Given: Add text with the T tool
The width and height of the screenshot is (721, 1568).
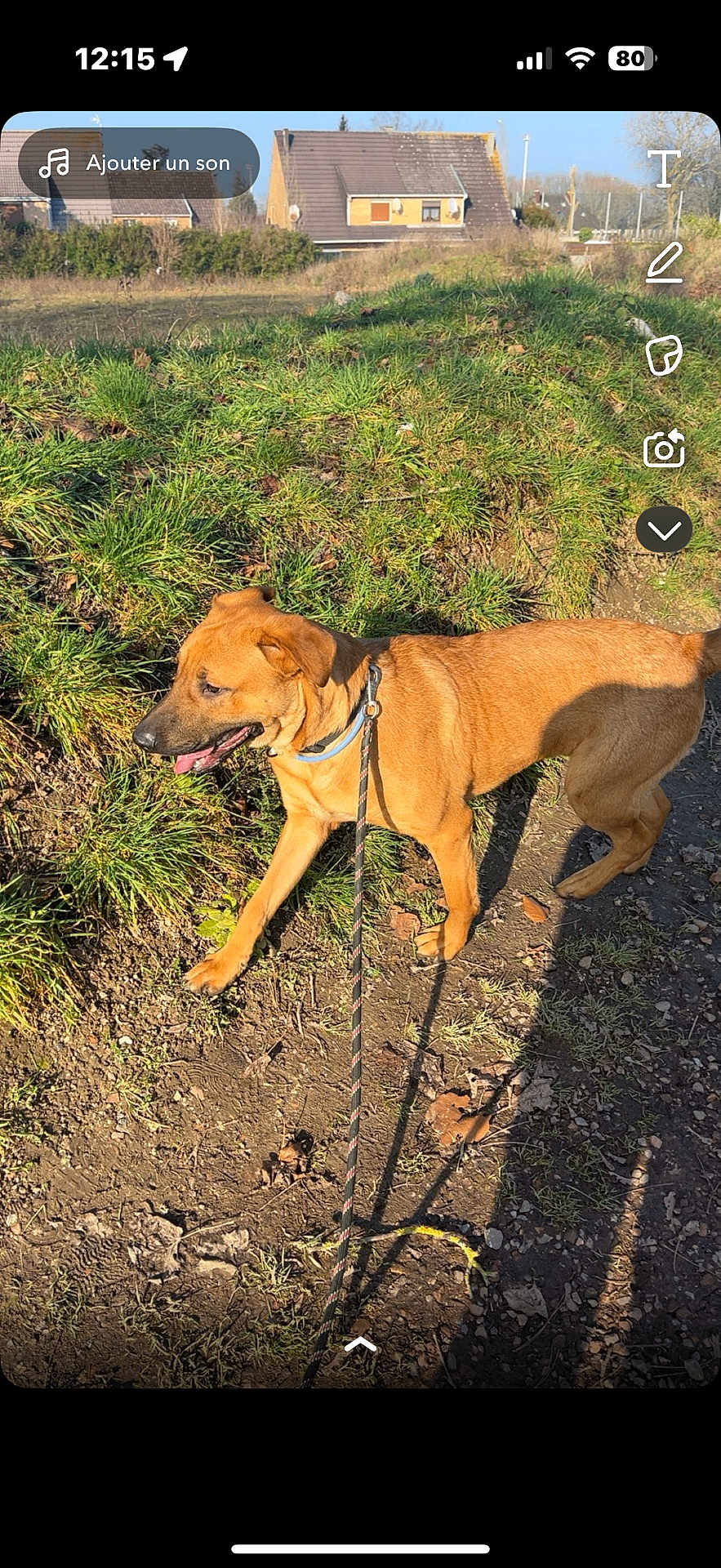Looking at the screenshot, I should coord(664,169).
